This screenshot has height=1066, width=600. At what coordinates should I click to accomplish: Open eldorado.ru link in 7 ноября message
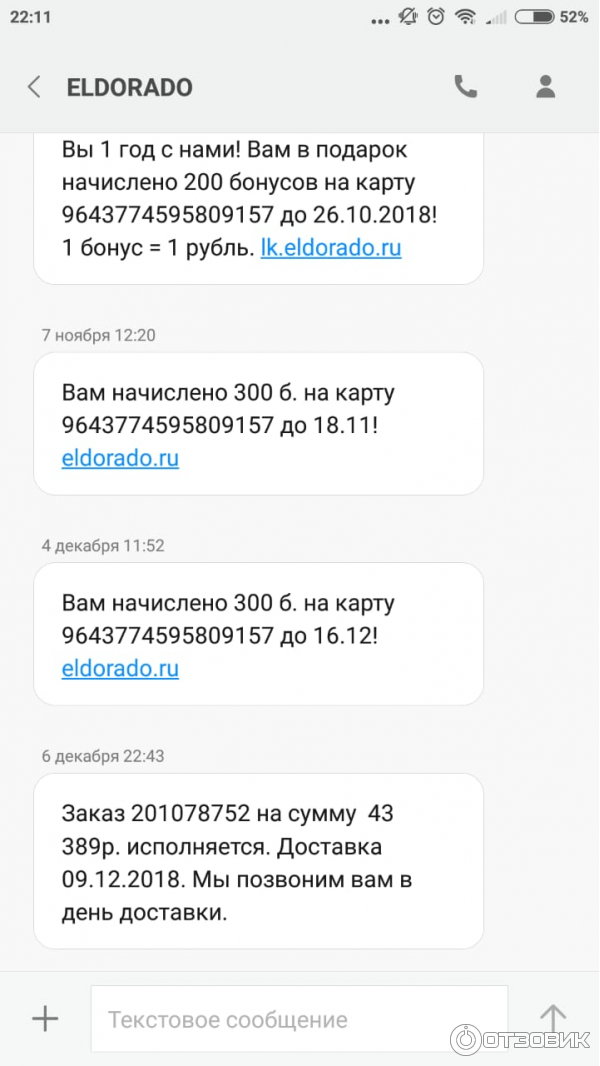(x=120, y=459)
